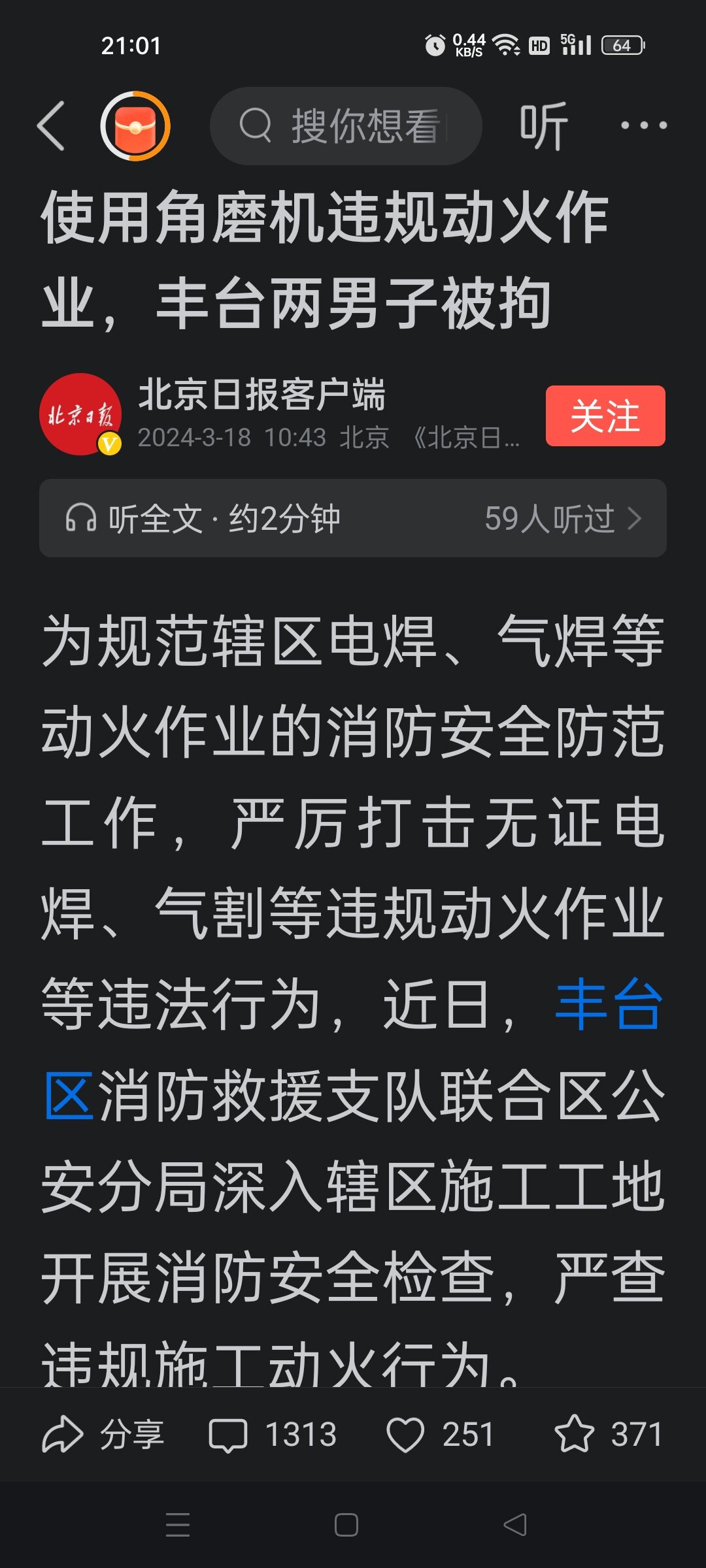Open the red envelope reward icon
Image resolution: width=706 pixels, height=1568 pixels.
tap(135, 125)
